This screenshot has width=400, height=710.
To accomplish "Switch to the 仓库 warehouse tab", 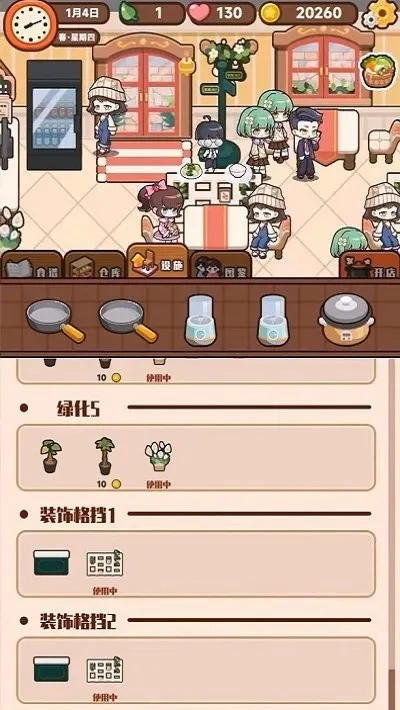I will 95,264.
